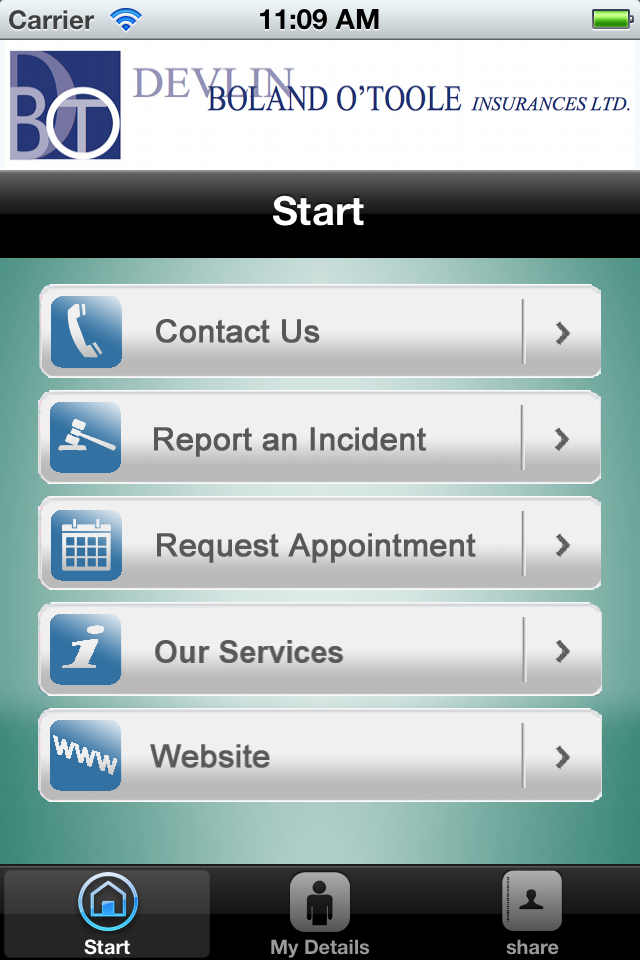Open the Website row

pyautogui.click(x=320, y=756)
